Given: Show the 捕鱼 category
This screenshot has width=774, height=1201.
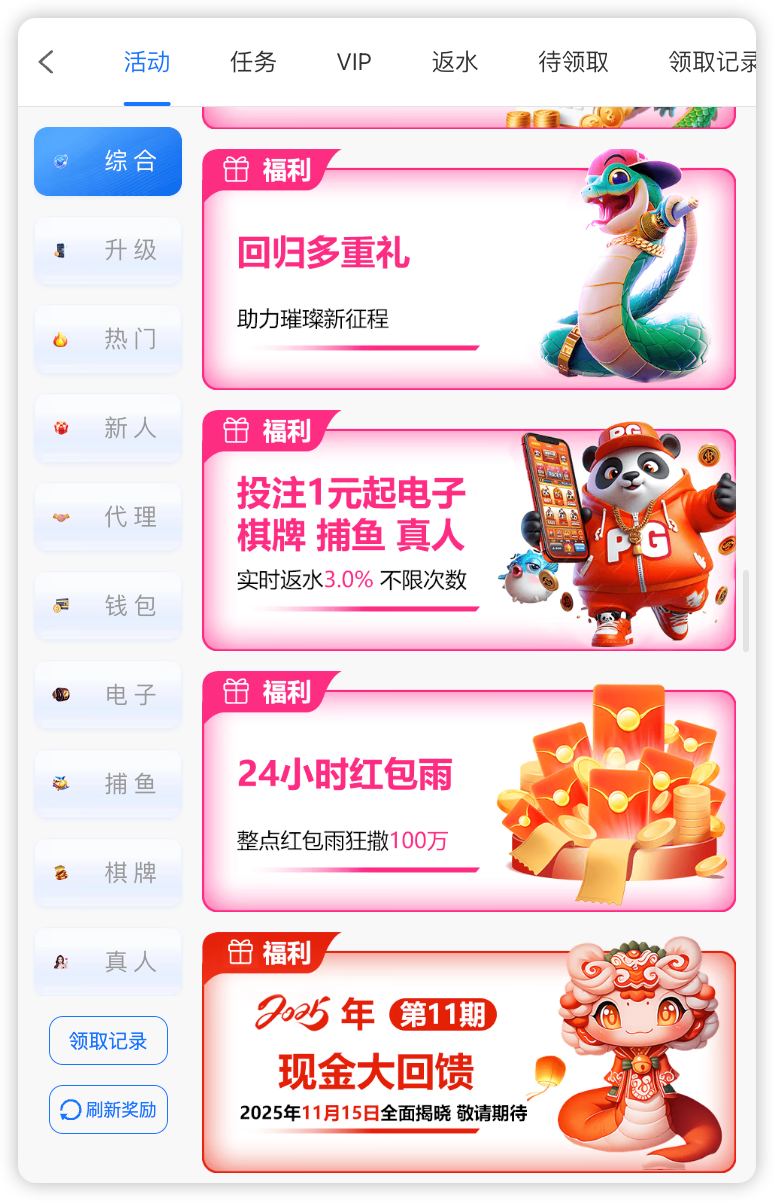Looking at the screenshot, I should click(108, 784).
